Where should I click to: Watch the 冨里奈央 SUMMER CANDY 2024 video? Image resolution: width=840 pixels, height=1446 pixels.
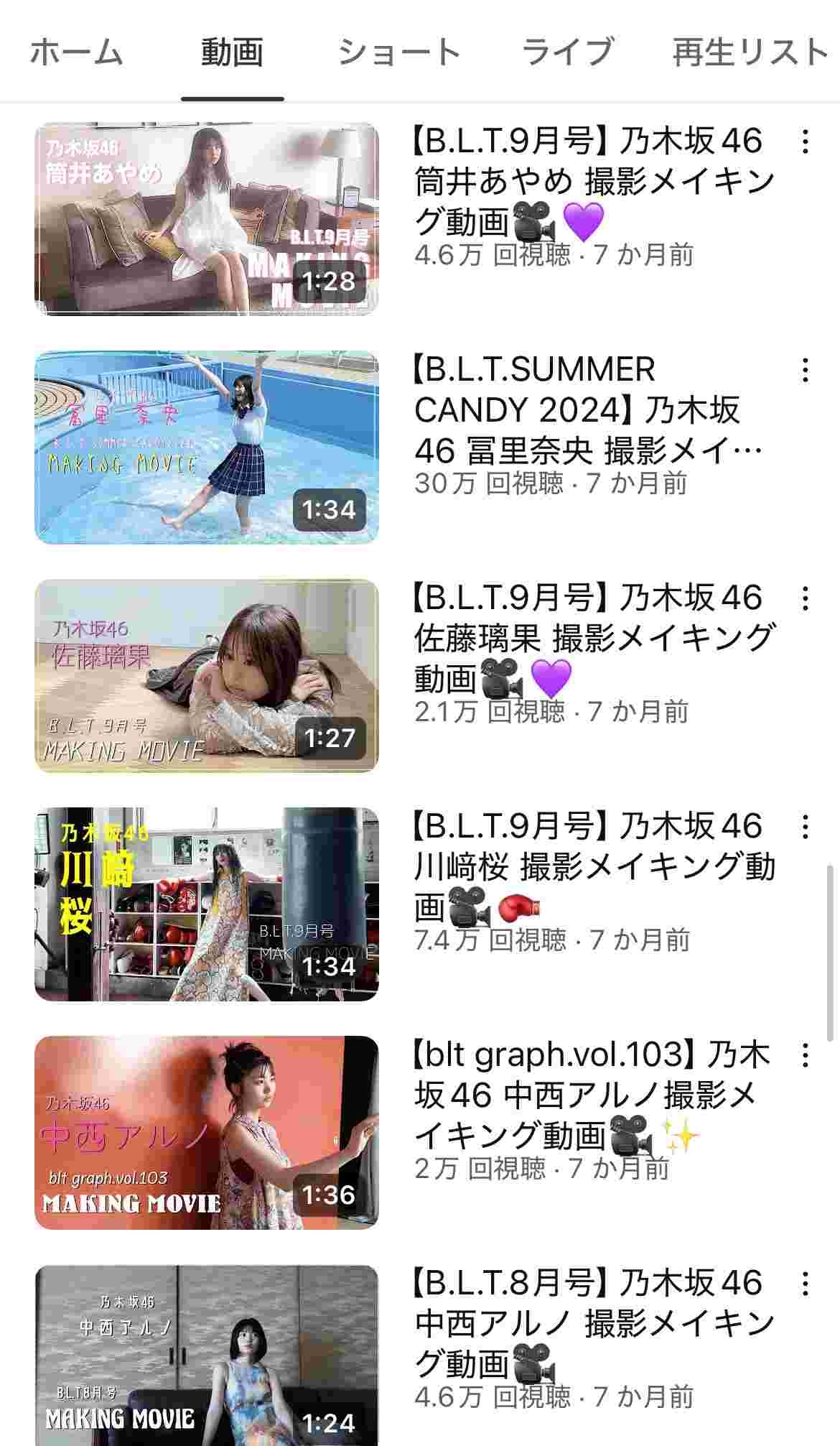click(x=207, y=447)
